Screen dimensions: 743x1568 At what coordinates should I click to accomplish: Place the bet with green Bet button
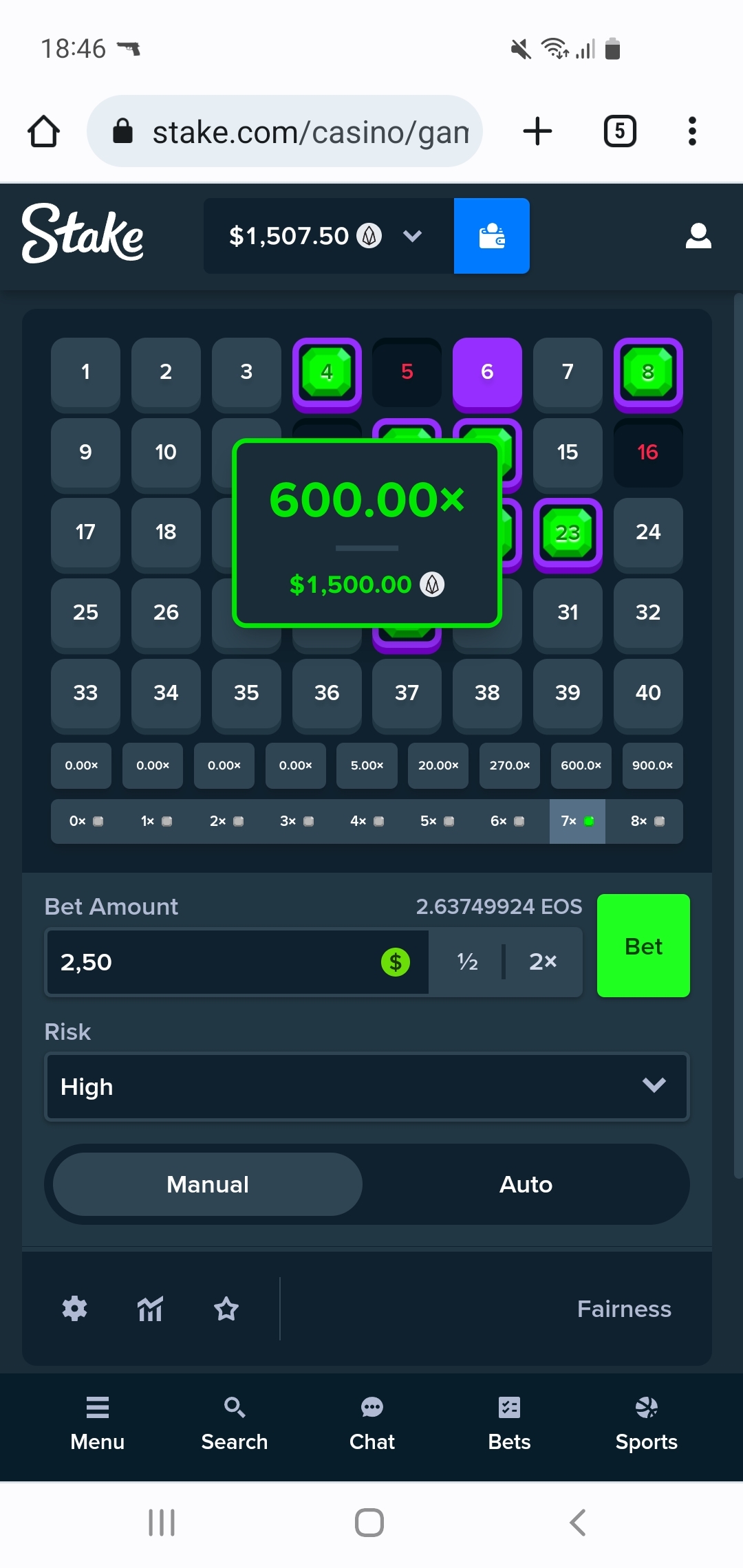pyautogui.click(x=643, y=946)
